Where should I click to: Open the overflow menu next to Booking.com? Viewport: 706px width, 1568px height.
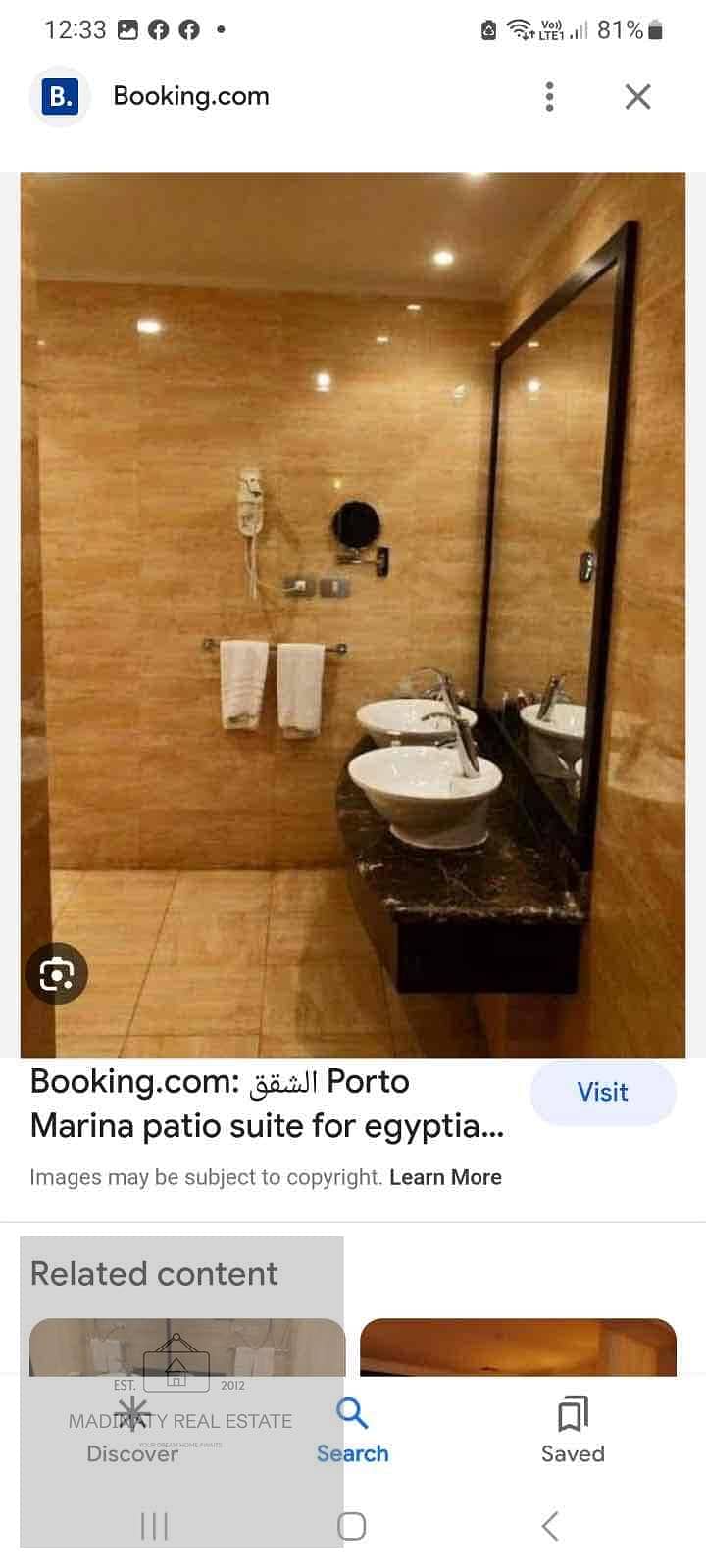(x=549, y=96)
